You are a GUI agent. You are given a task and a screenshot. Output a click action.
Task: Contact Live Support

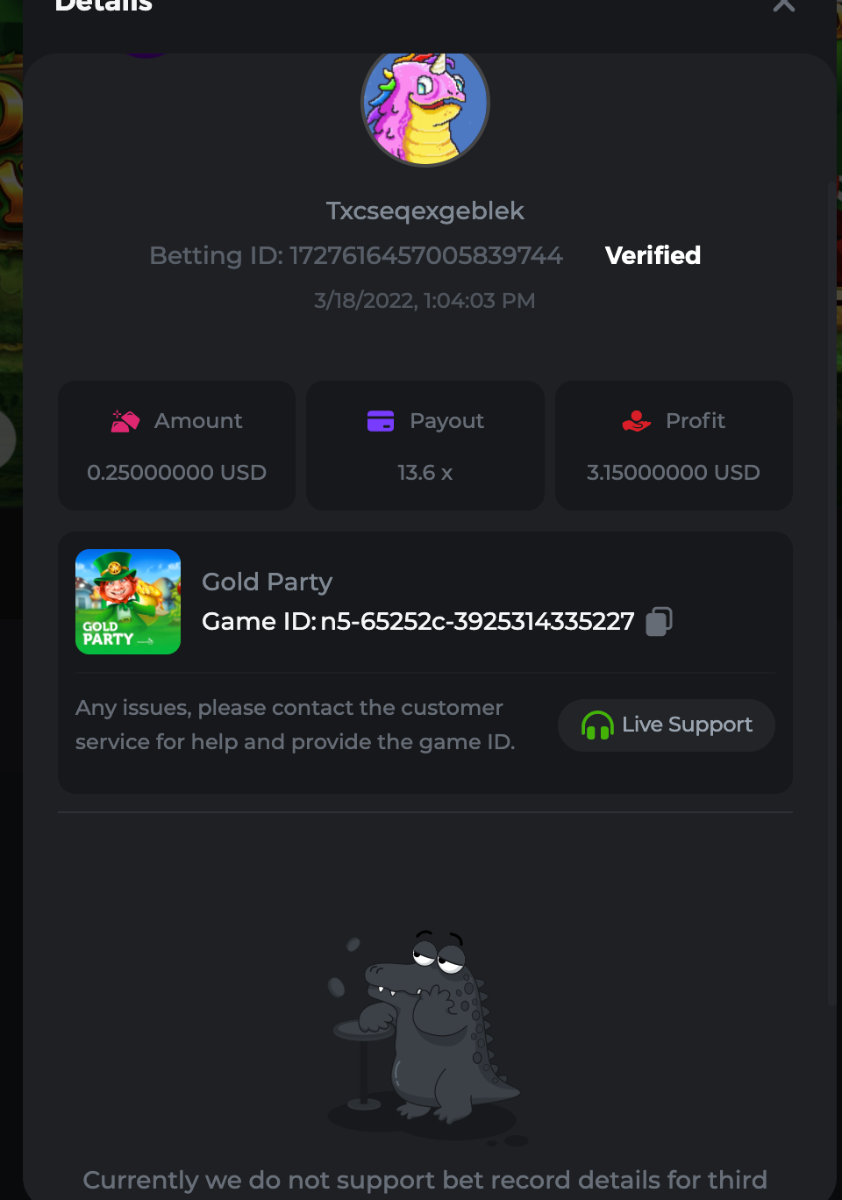click(x=666, y=725)
